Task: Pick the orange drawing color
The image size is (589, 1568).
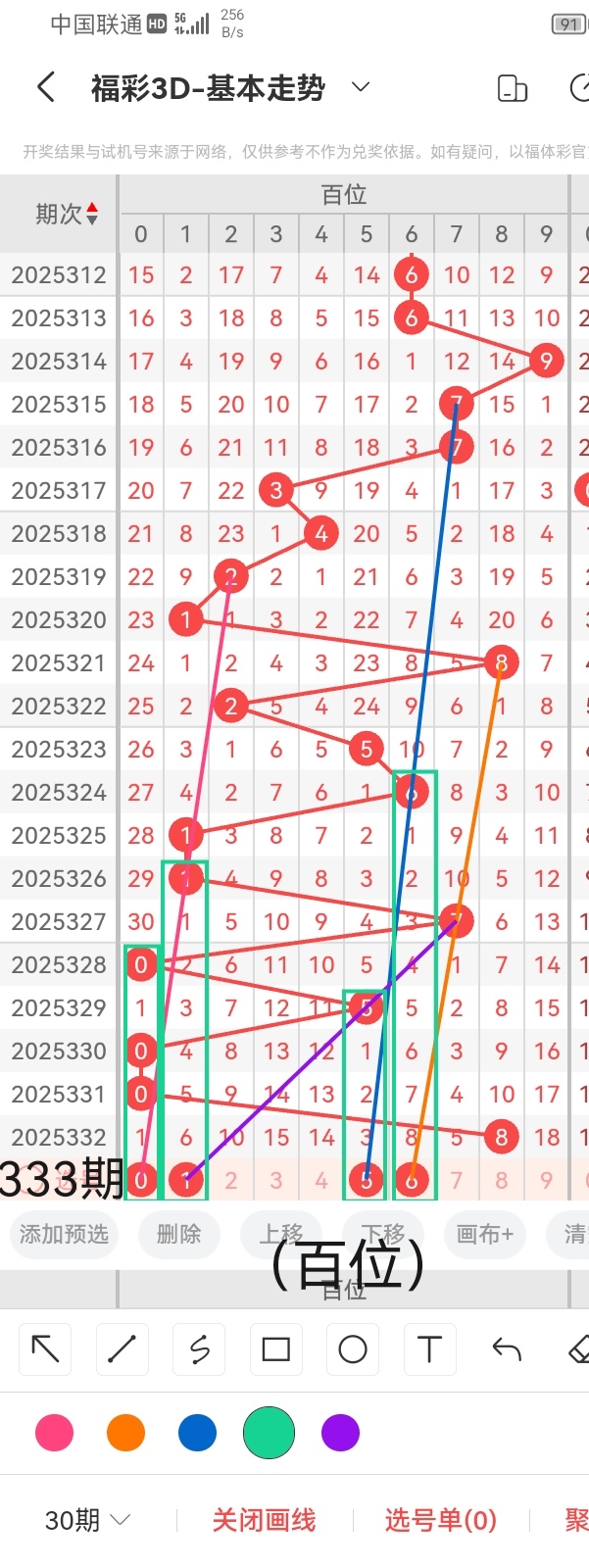Action: 125,1433
